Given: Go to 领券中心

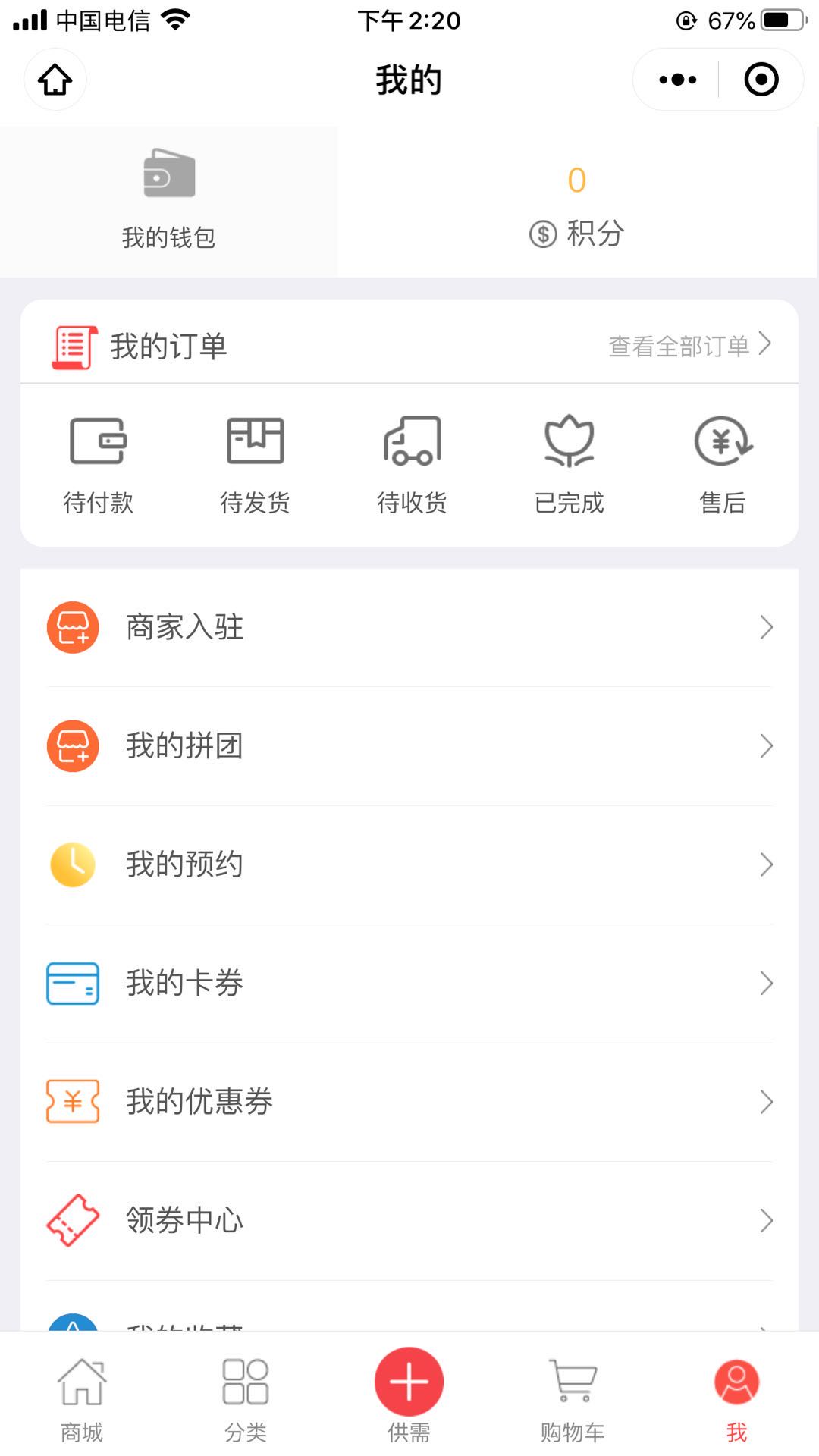Looking at the screenshot, I should pos(409,1221).
